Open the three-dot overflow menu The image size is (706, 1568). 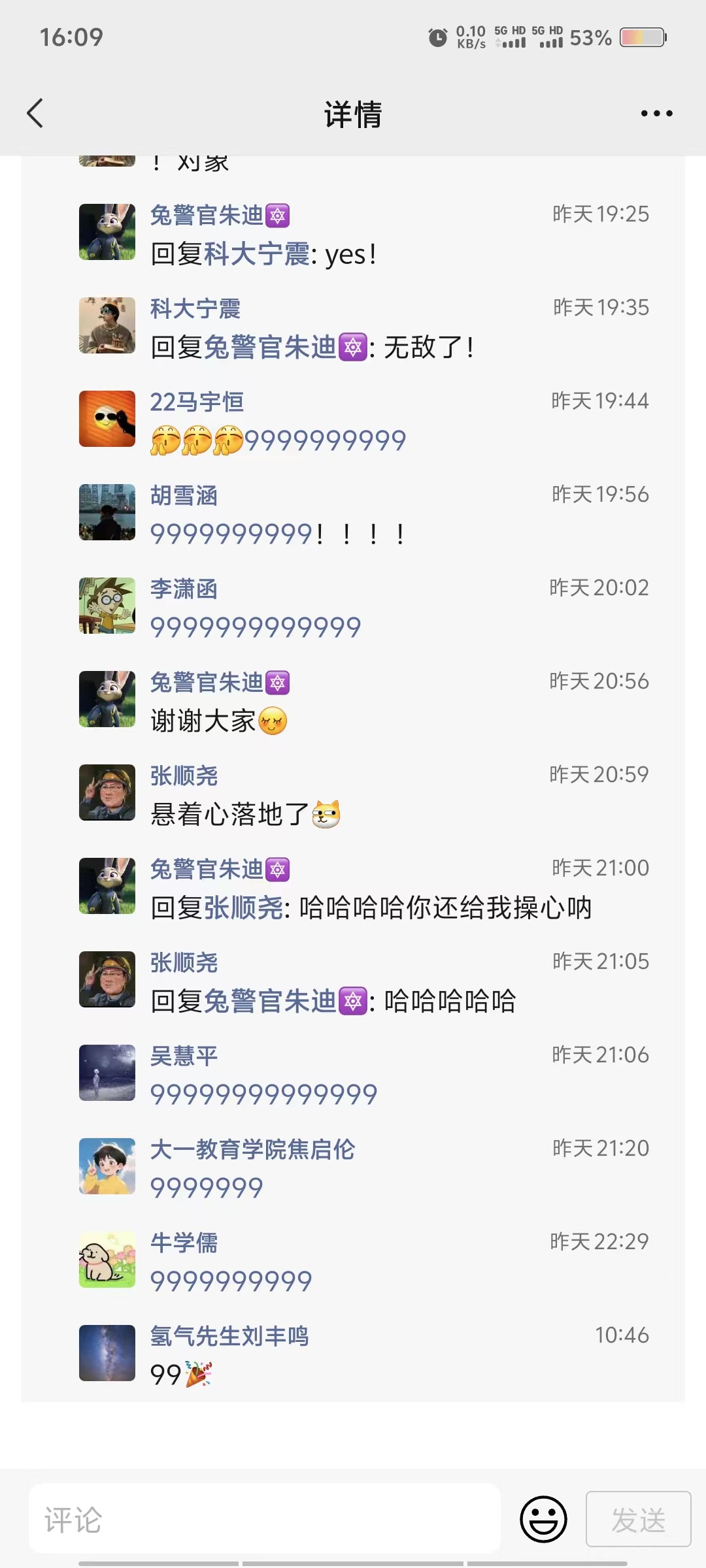(x=656, y=114)
